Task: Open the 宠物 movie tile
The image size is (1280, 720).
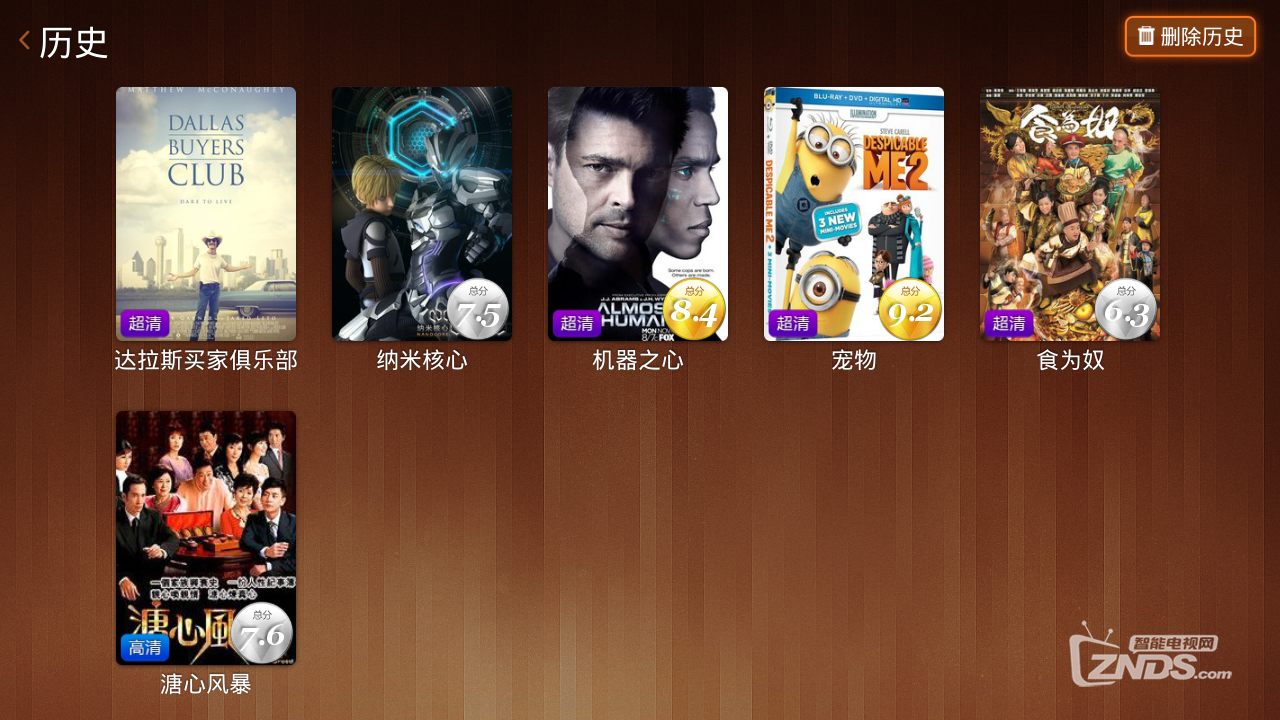Action: tap(854, 214)
